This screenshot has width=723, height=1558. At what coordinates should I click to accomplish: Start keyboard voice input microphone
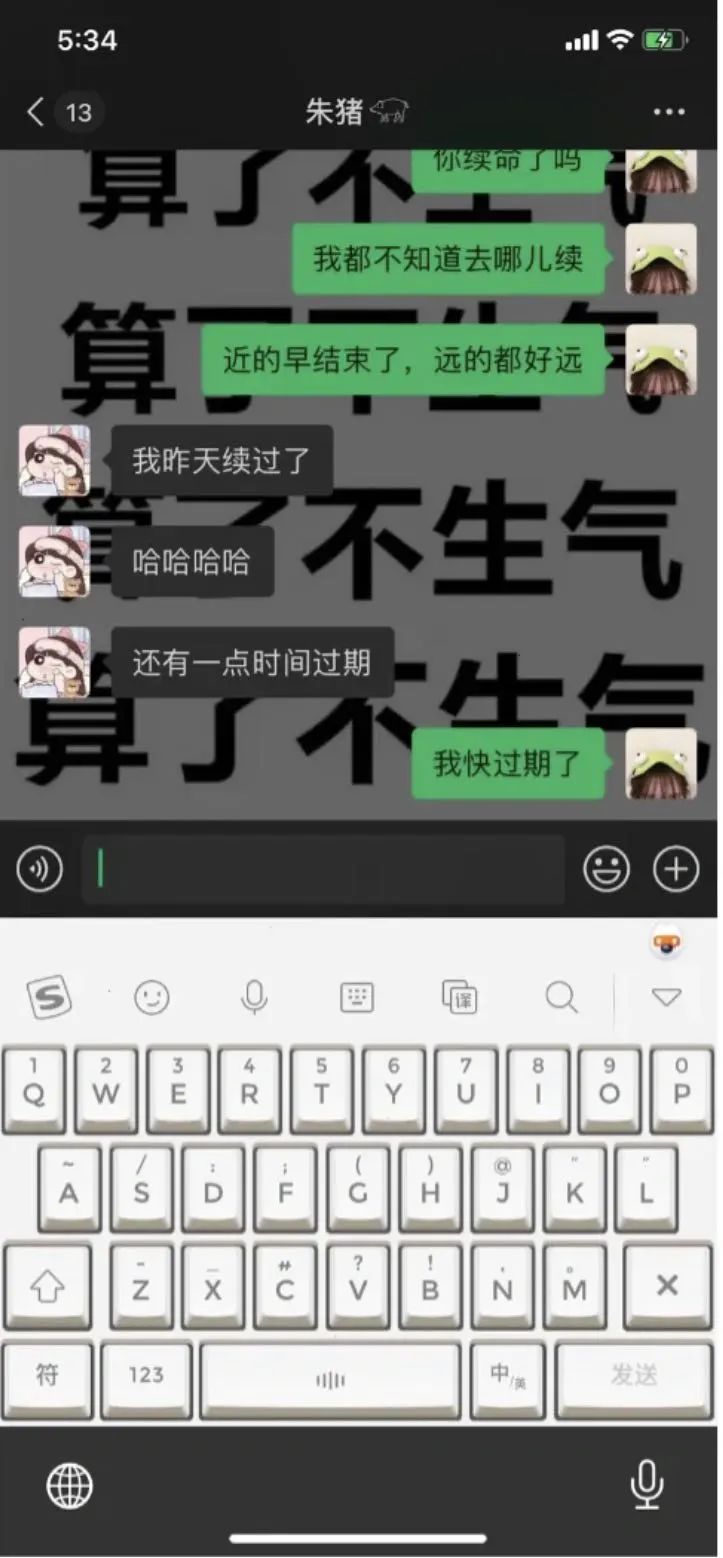pyautogui.click(x=254, y=997)
